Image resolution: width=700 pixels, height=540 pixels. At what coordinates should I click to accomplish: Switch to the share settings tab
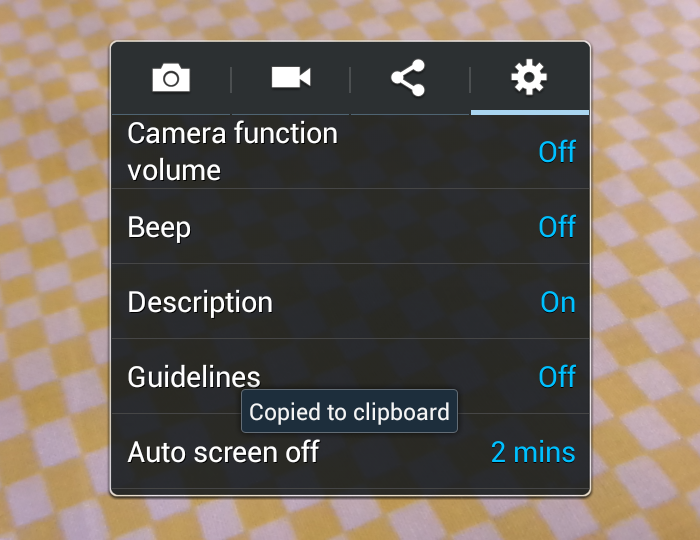(408, 78)
